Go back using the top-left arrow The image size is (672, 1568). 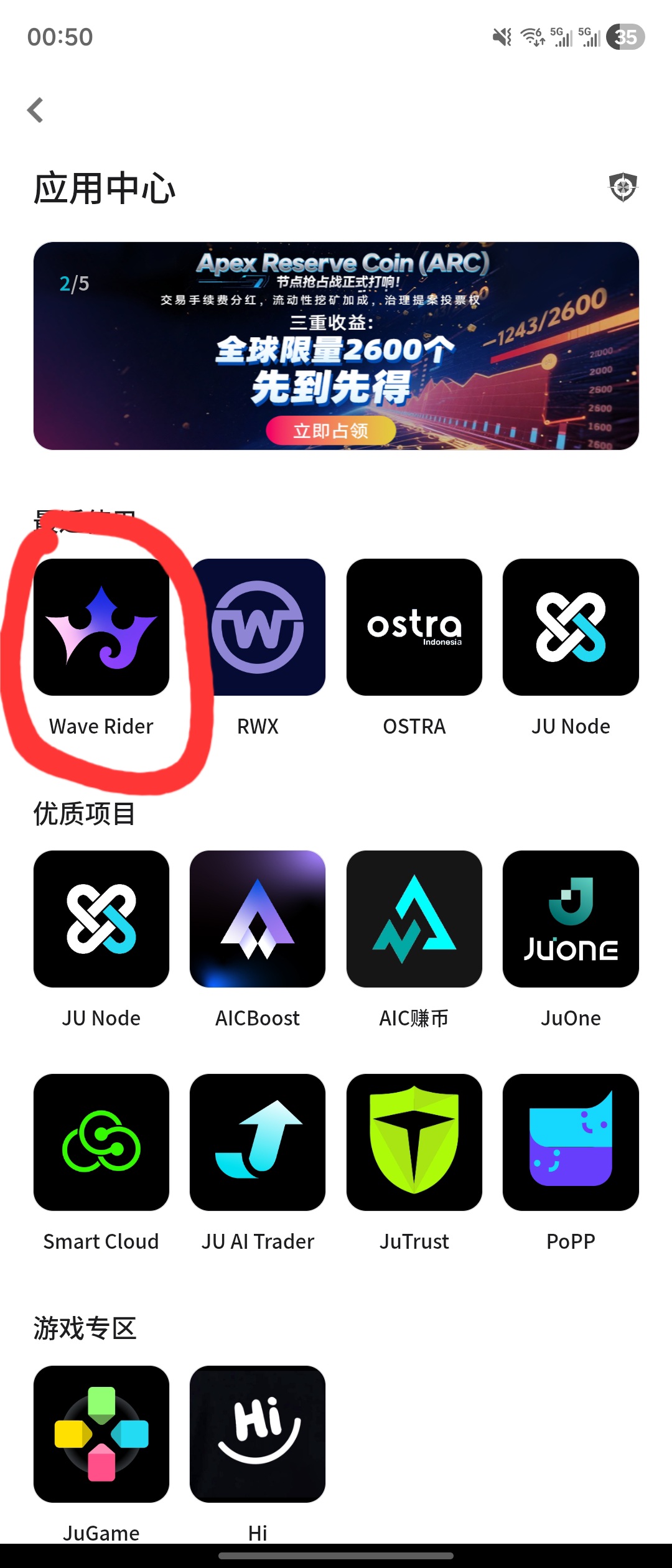(x=36, y=110)
